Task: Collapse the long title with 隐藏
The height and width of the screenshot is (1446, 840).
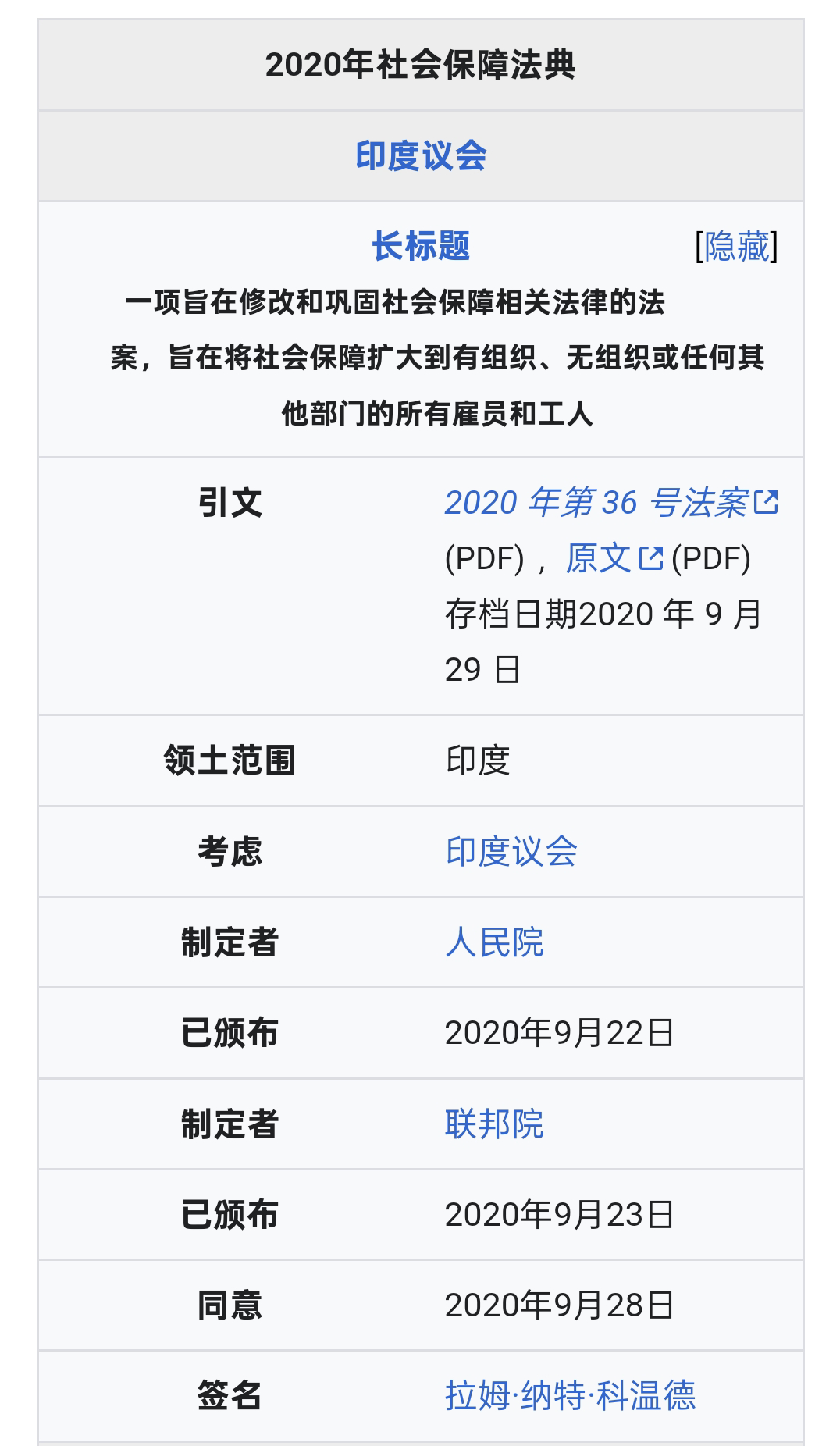Action: (x=737, y=247)
